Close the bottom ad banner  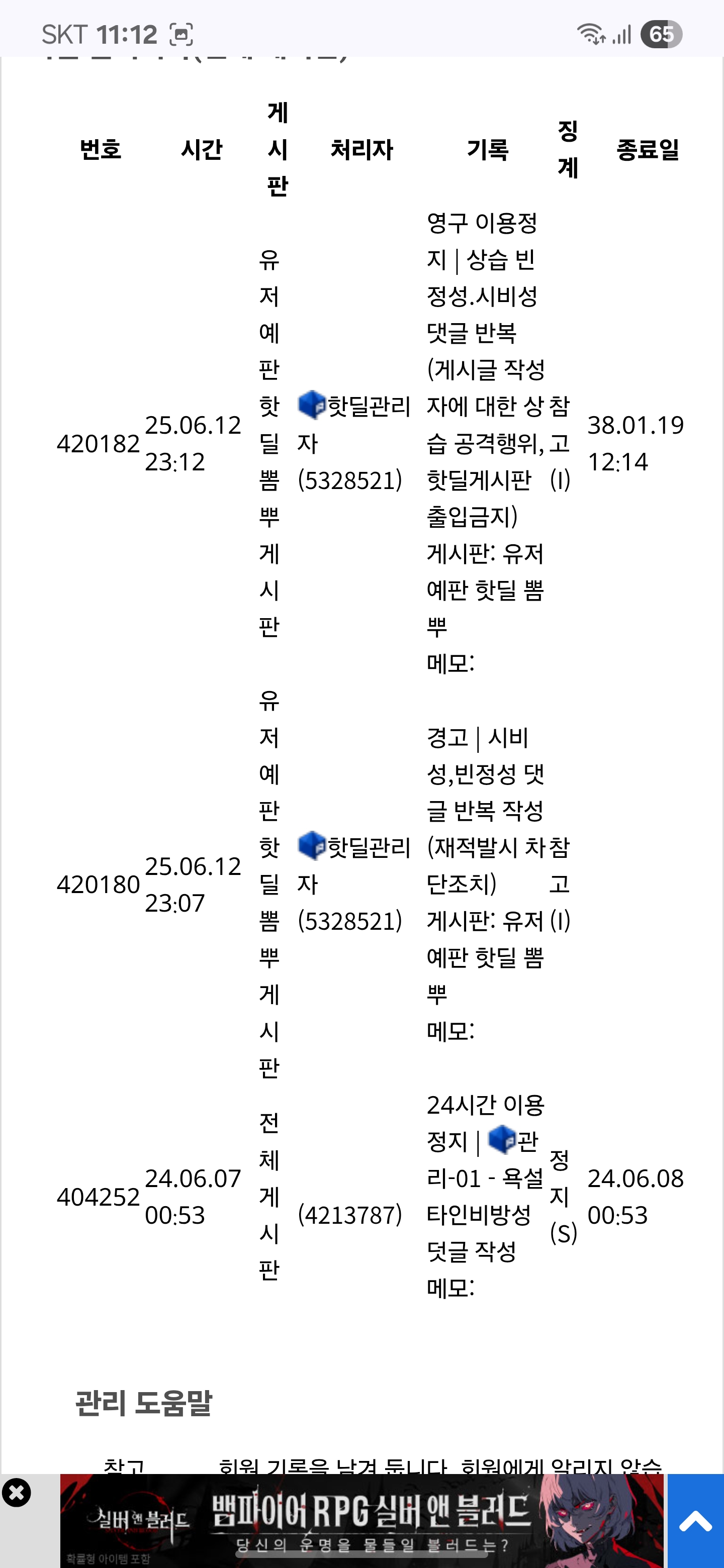coord(17,1492)
